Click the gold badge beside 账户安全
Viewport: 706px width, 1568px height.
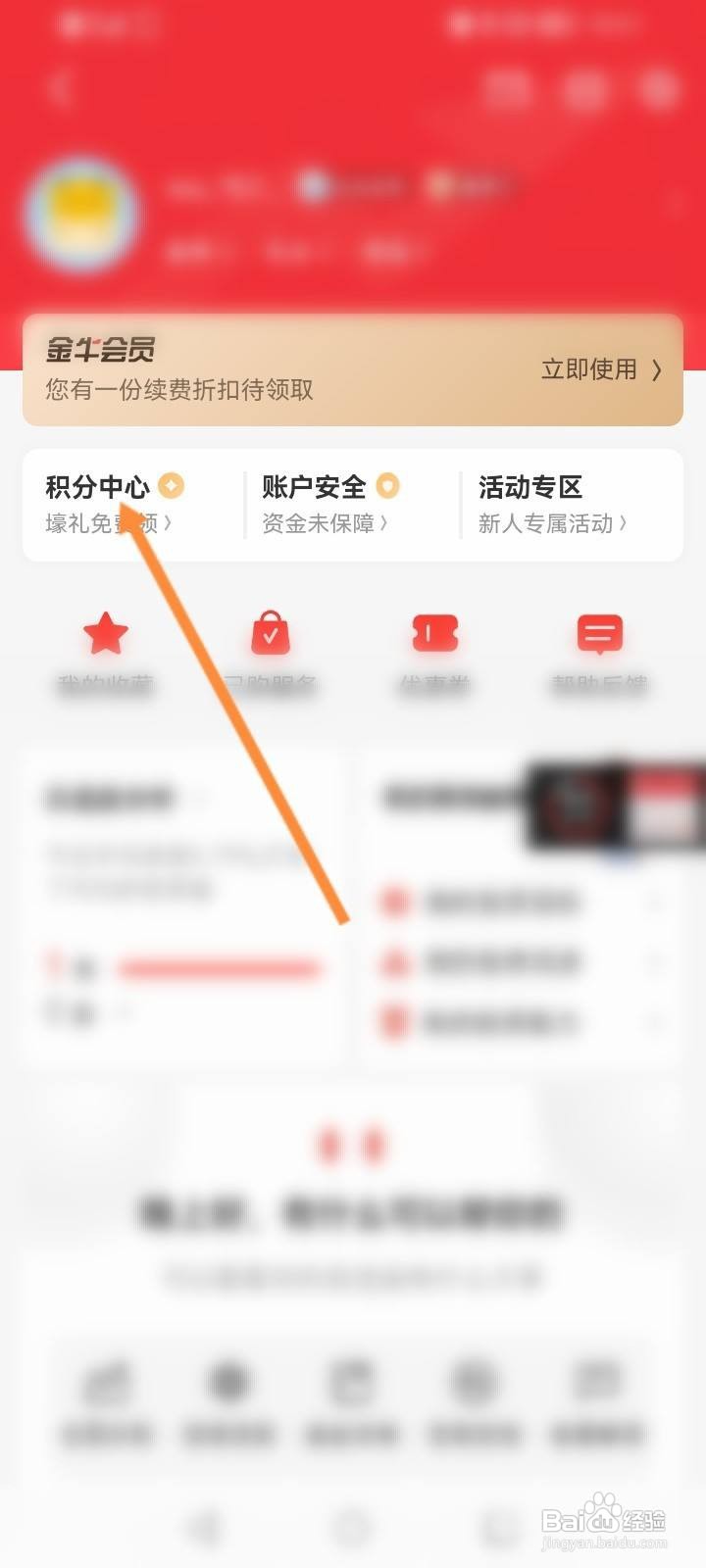tap(388, 485)
